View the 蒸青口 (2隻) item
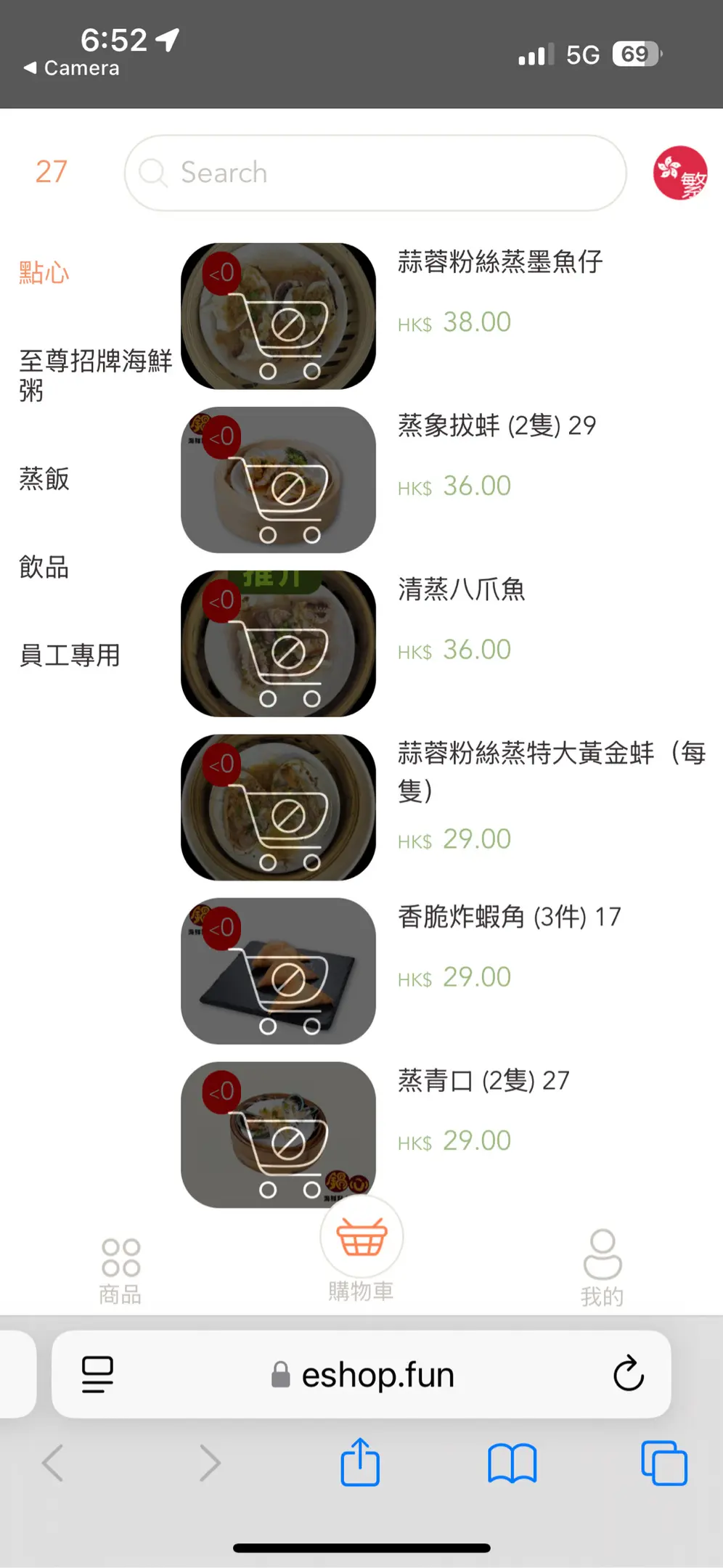The height and width of the screenshot is (1568, 723). (x=278, y=1135)
